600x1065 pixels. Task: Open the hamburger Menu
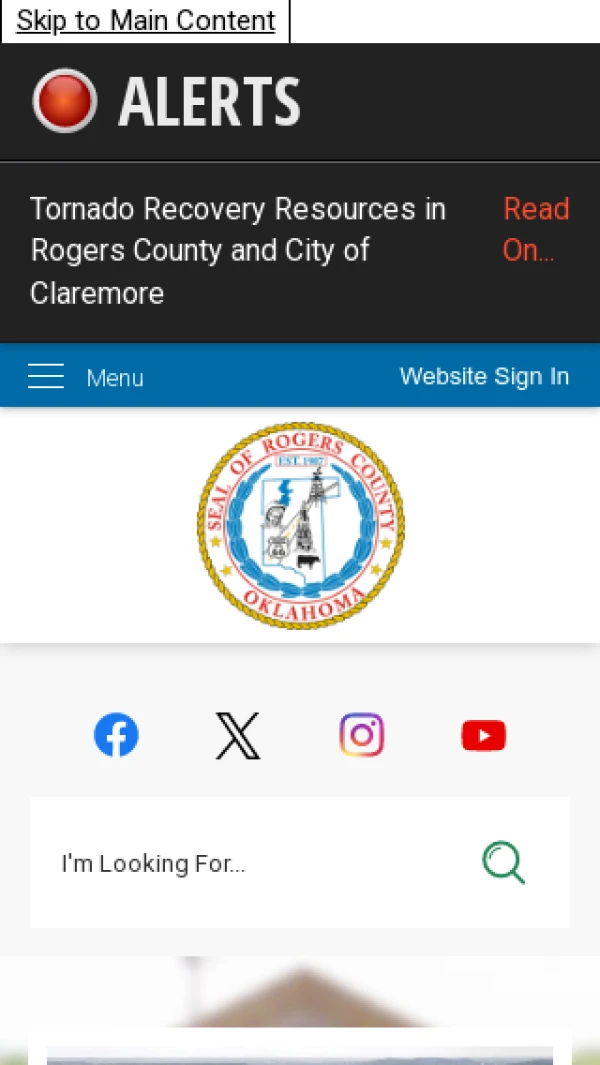tap(86, 377)
